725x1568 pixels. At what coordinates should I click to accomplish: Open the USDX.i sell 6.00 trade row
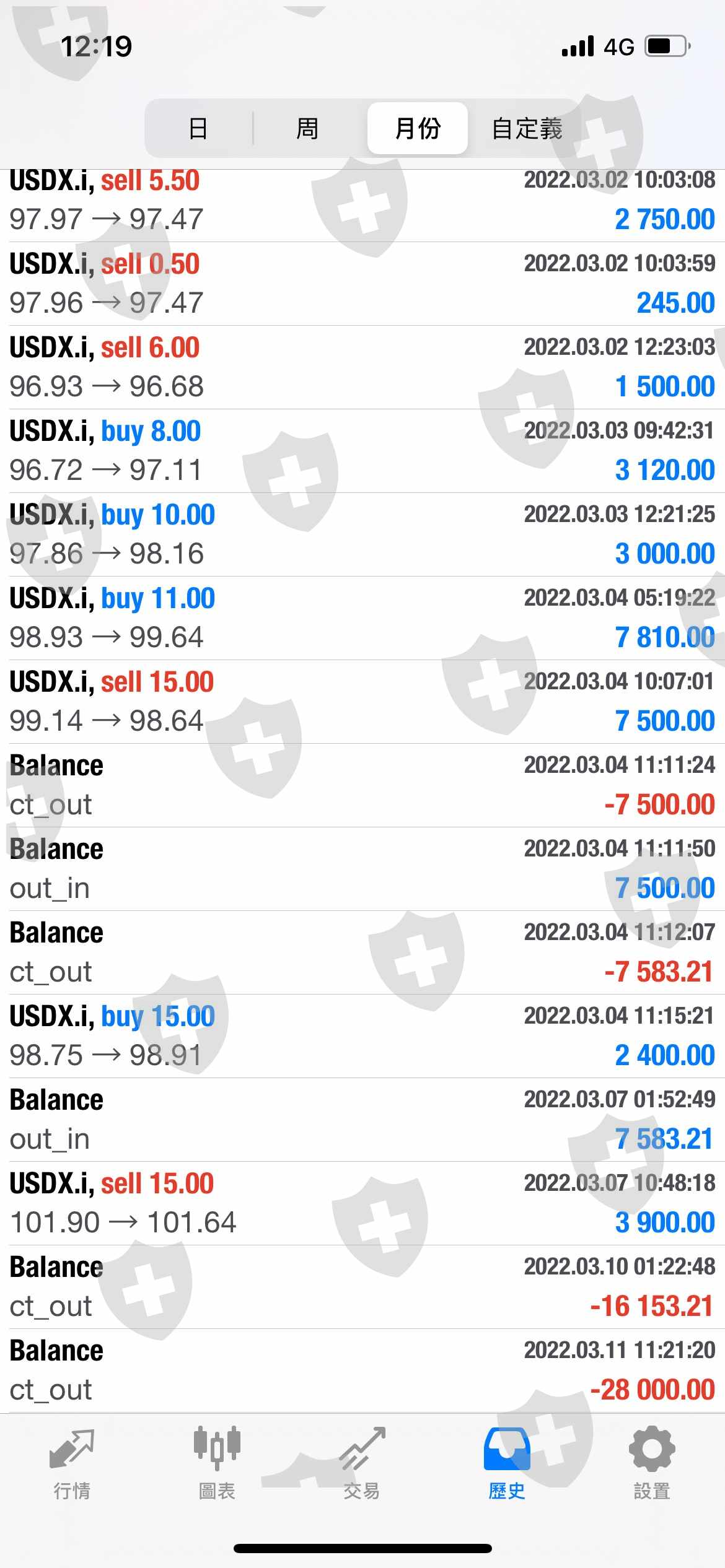[x=362, y=367]
